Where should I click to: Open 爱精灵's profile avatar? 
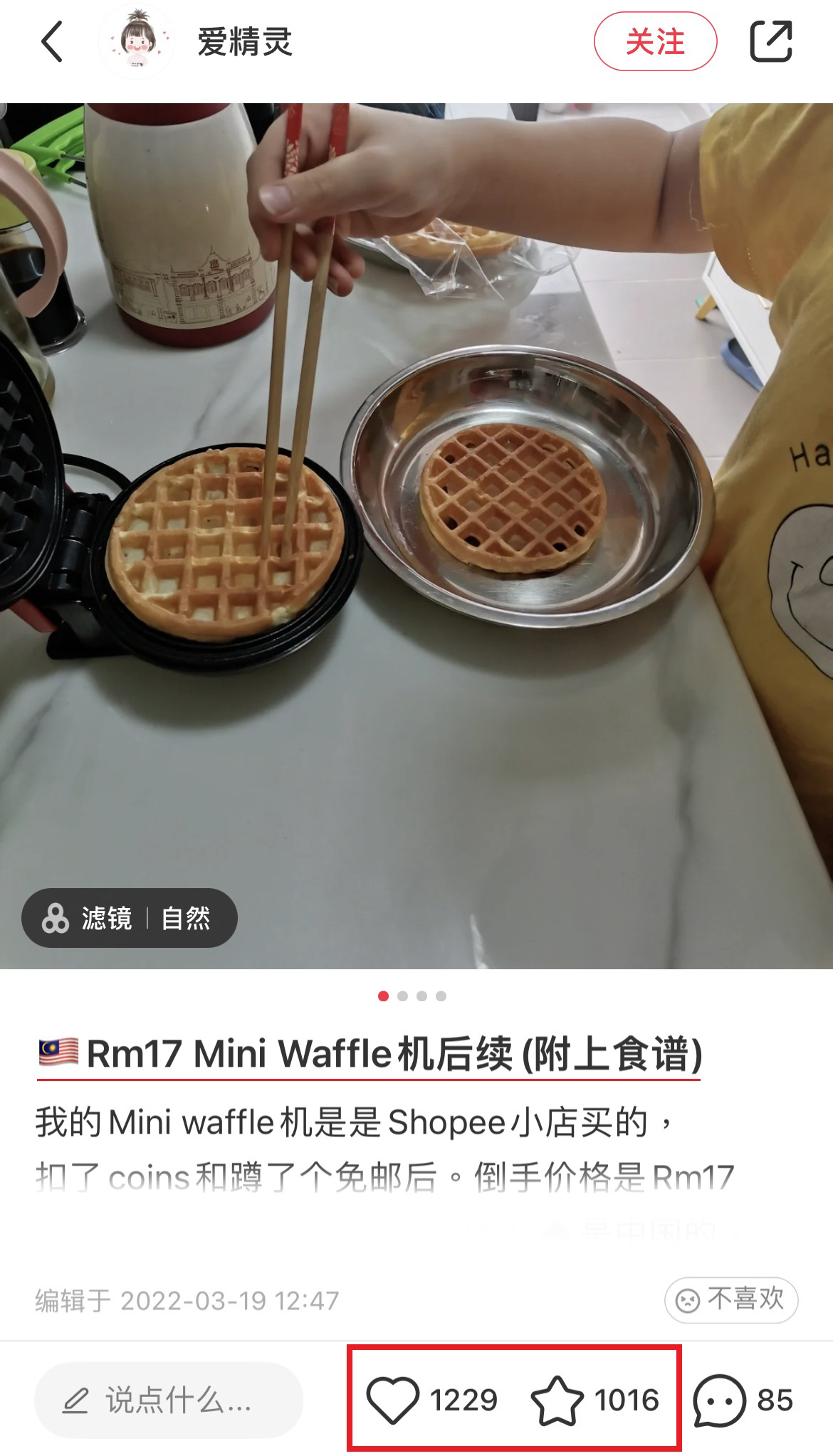[137, 42]
